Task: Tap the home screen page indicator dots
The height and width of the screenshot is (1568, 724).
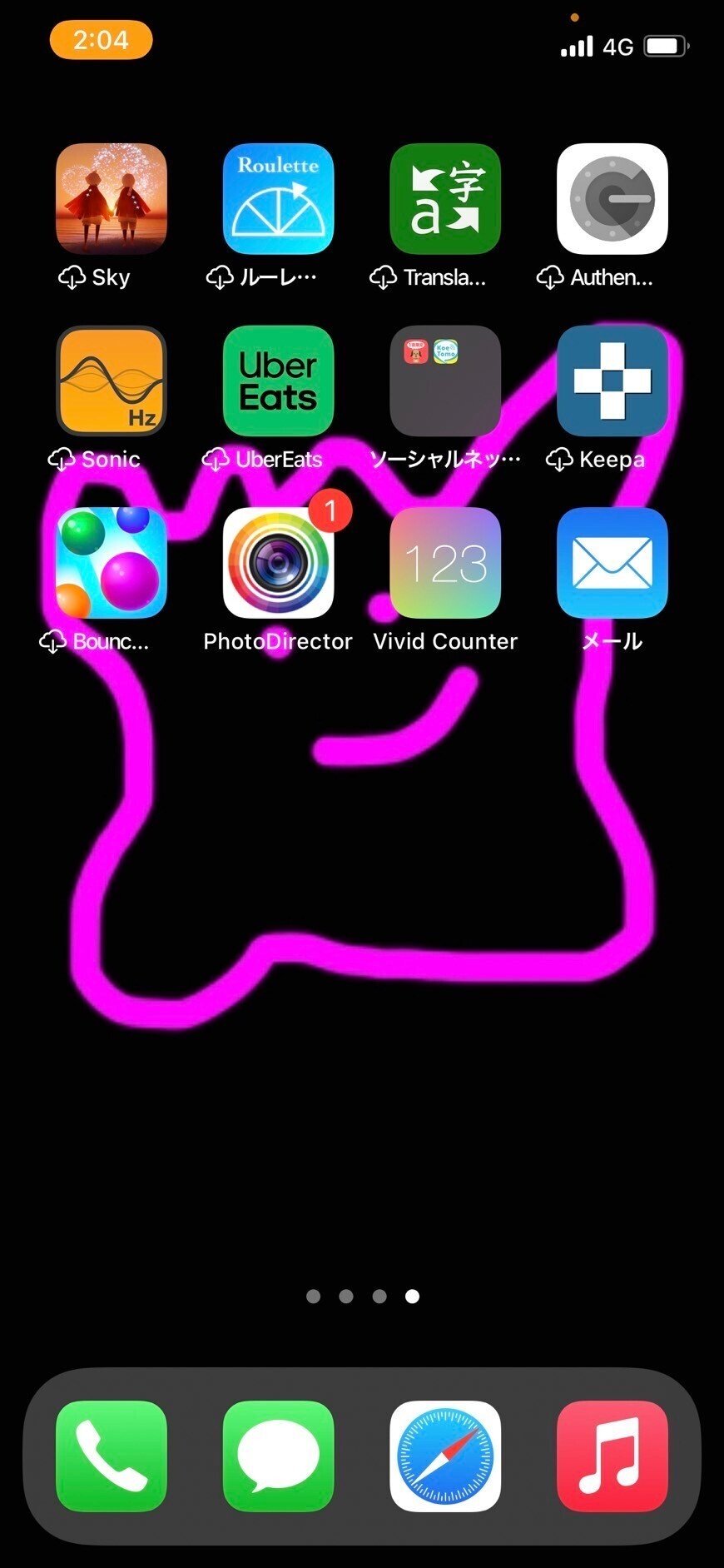Action: (x=363, y=1296)
